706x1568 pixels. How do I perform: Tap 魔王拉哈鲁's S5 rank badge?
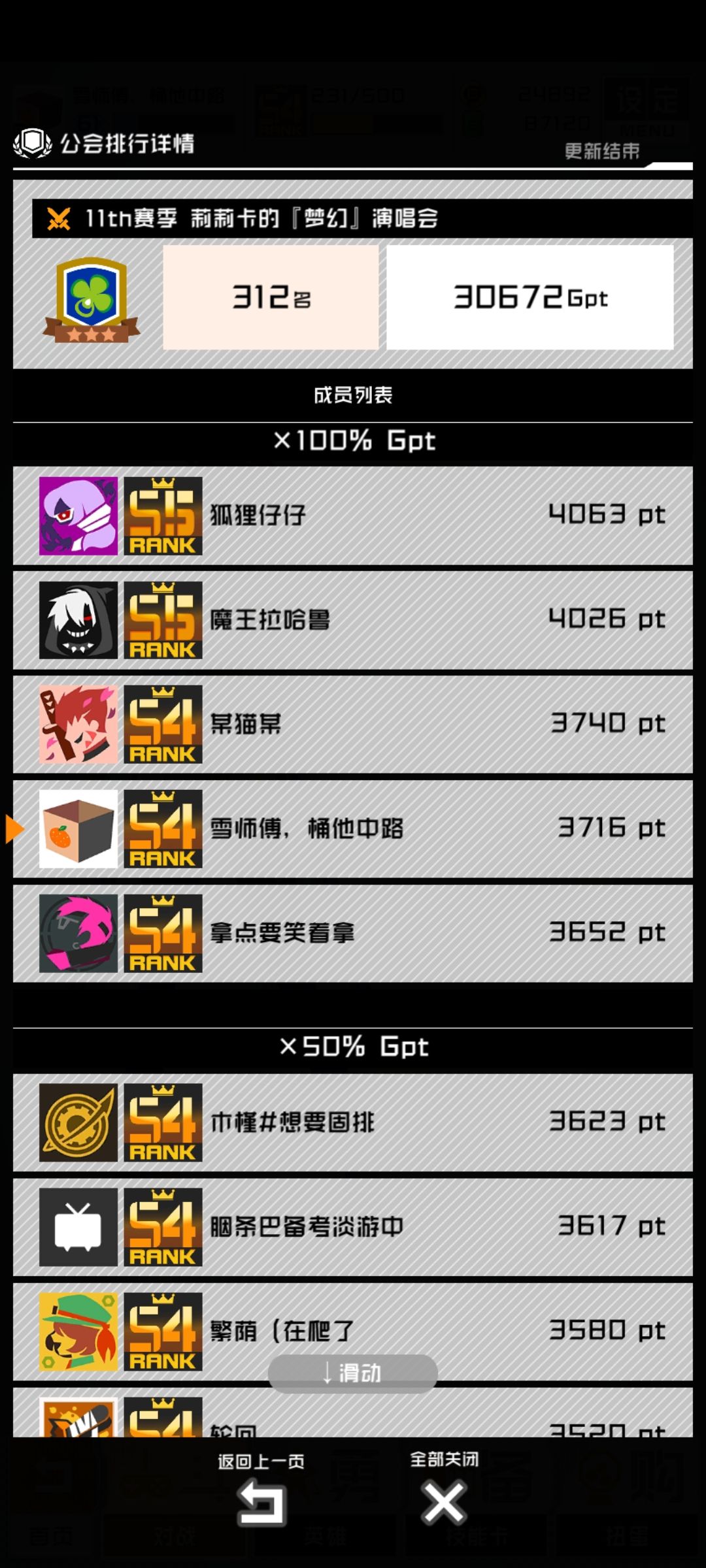[x=162, y=619]
